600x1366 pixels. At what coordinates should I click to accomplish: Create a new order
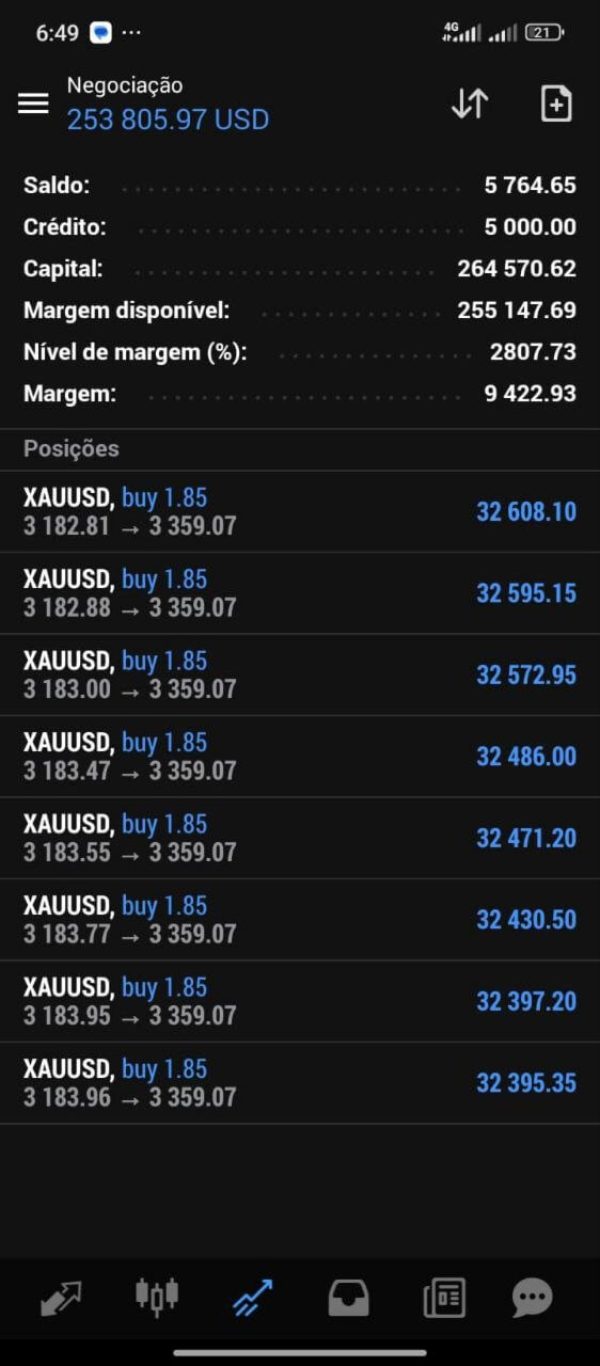click(x=556, y=104)
